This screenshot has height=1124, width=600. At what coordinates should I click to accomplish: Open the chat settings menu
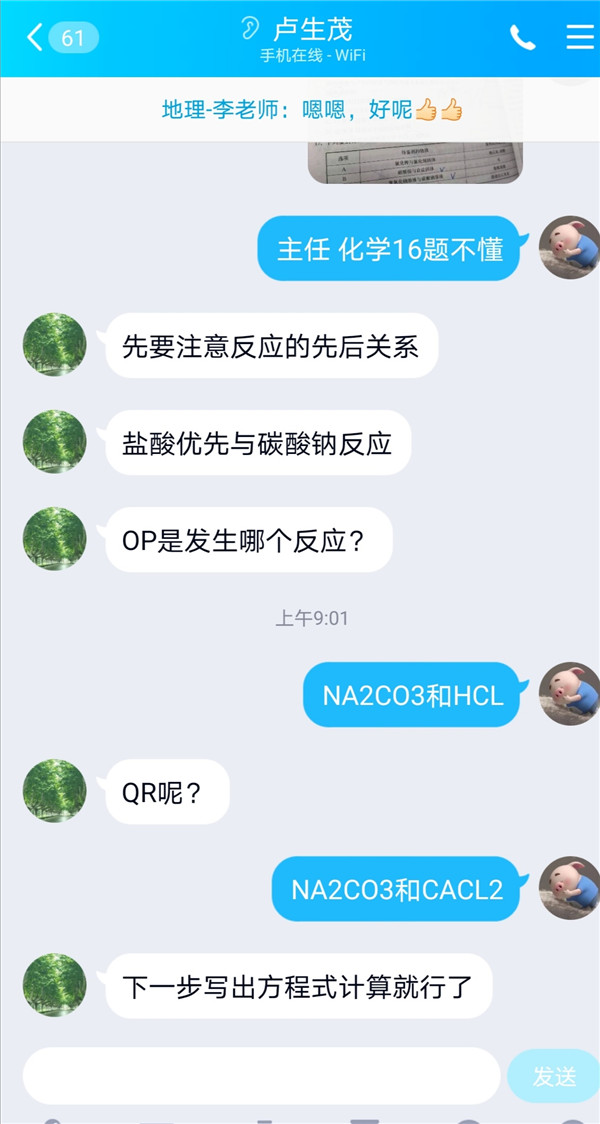[580, 37]
